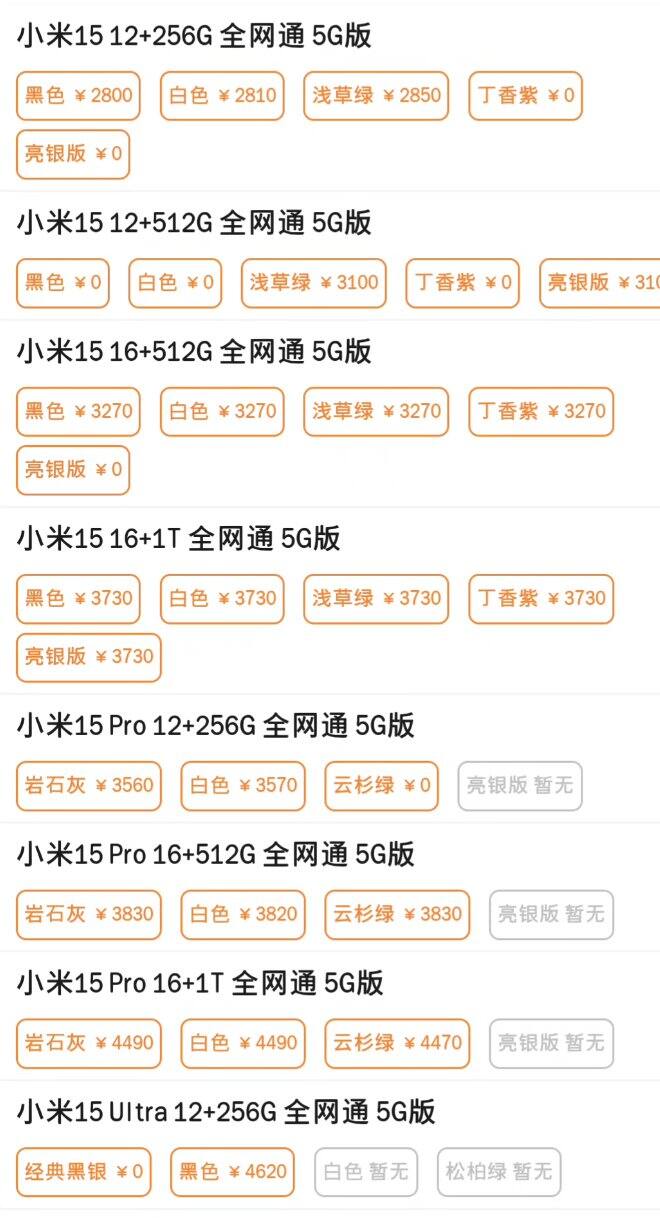660x1218 pixels.
Task: Select 亮银版 ¥0 under 小米15 12+256G
Action: (73, 154)
